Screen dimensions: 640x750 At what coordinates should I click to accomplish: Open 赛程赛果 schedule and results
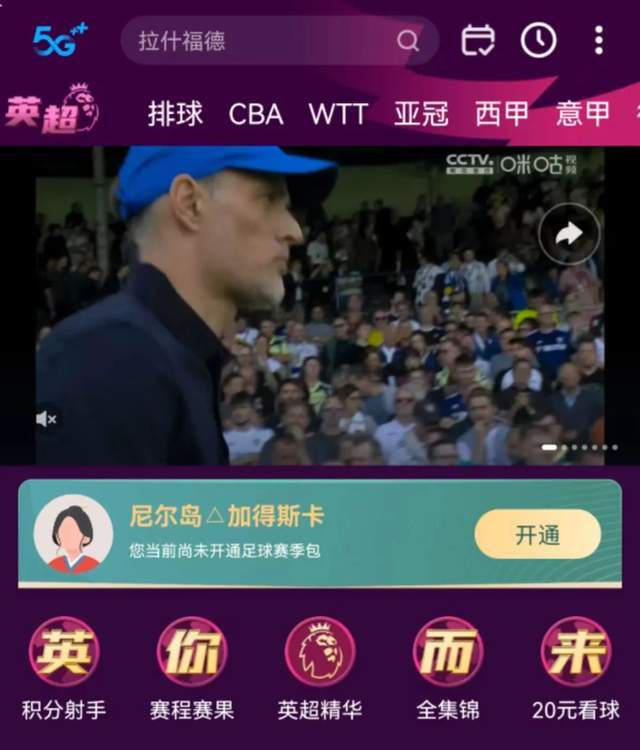pyautogui.click(x=192, y=668)
